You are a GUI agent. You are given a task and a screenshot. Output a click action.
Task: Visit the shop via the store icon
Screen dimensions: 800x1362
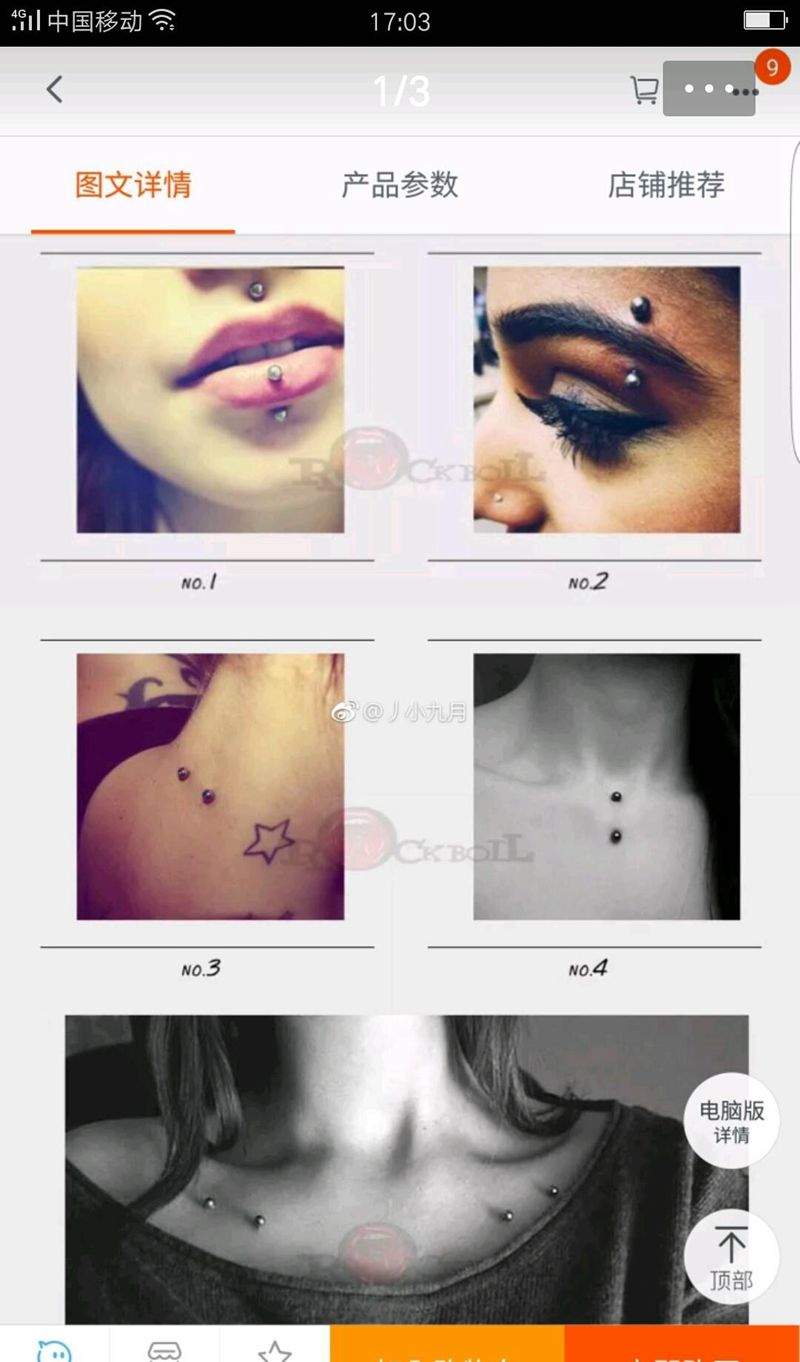[164, 1348]
